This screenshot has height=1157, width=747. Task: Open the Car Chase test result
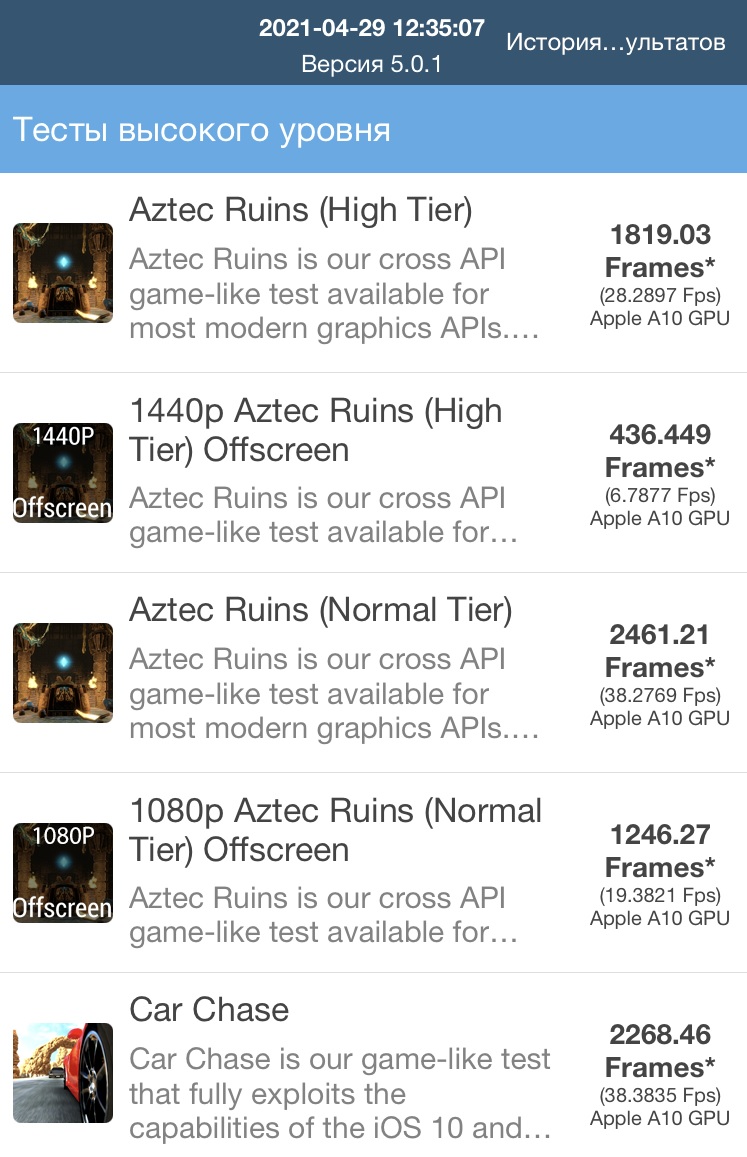coord(373,1066)
